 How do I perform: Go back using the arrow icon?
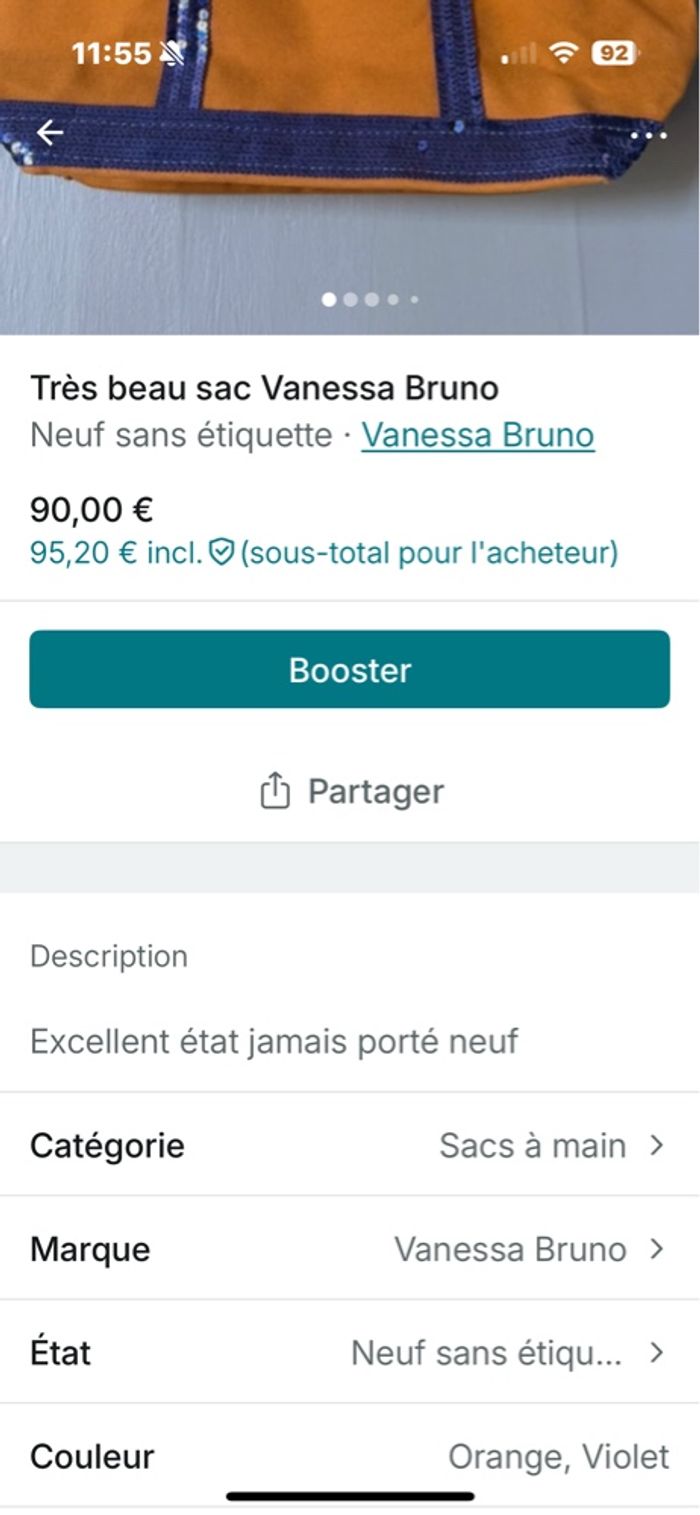point(49,133)
